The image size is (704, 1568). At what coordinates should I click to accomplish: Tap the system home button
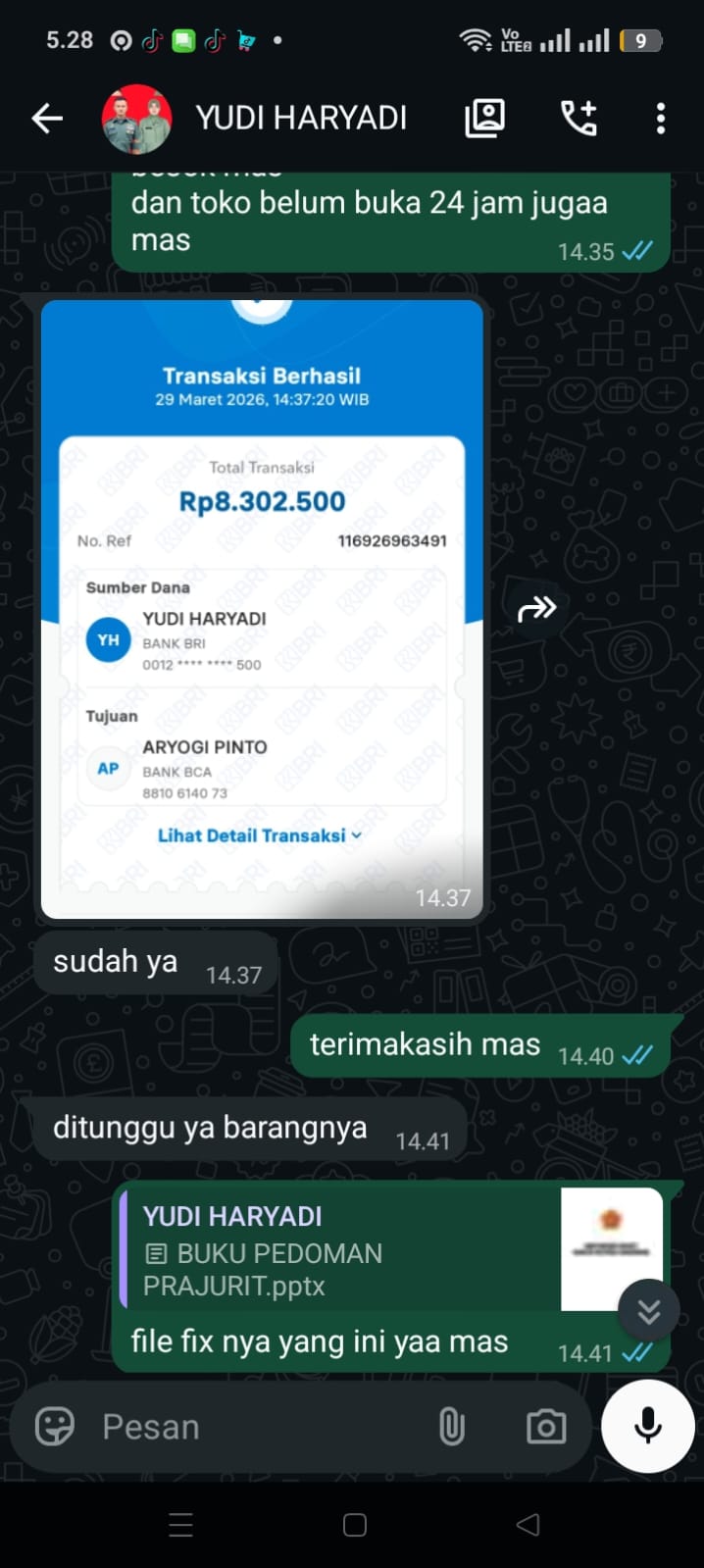coord(355,1525)
